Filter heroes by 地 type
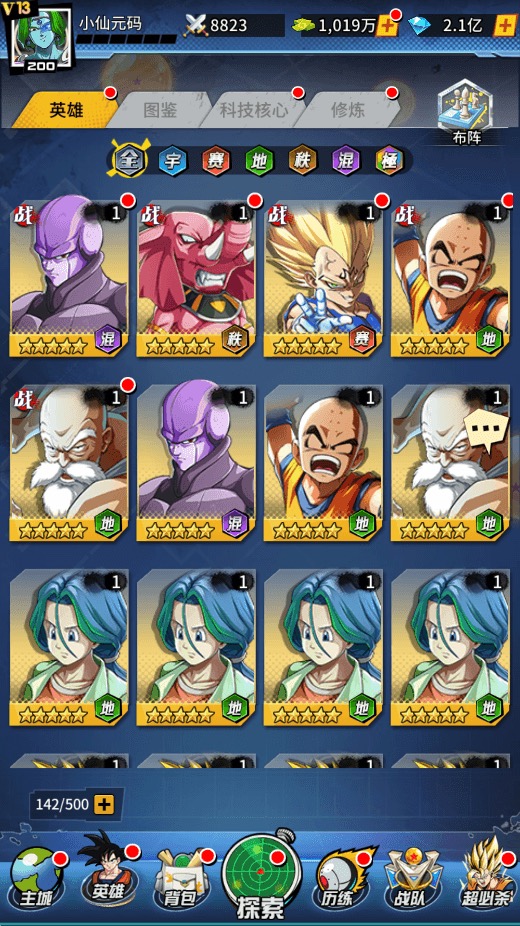This screenshot has height=926, width=520. pos(259,161)
